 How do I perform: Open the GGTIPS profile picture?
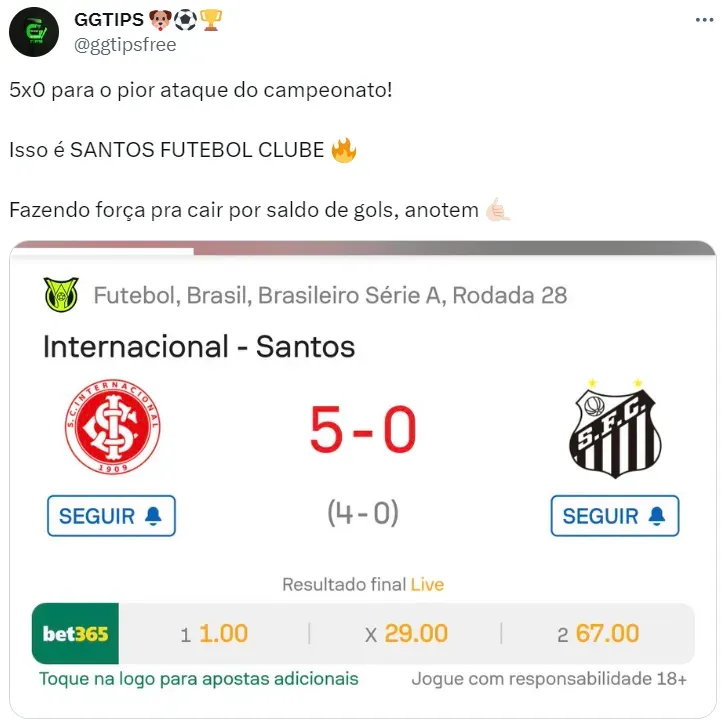click(x=34, y=32)
